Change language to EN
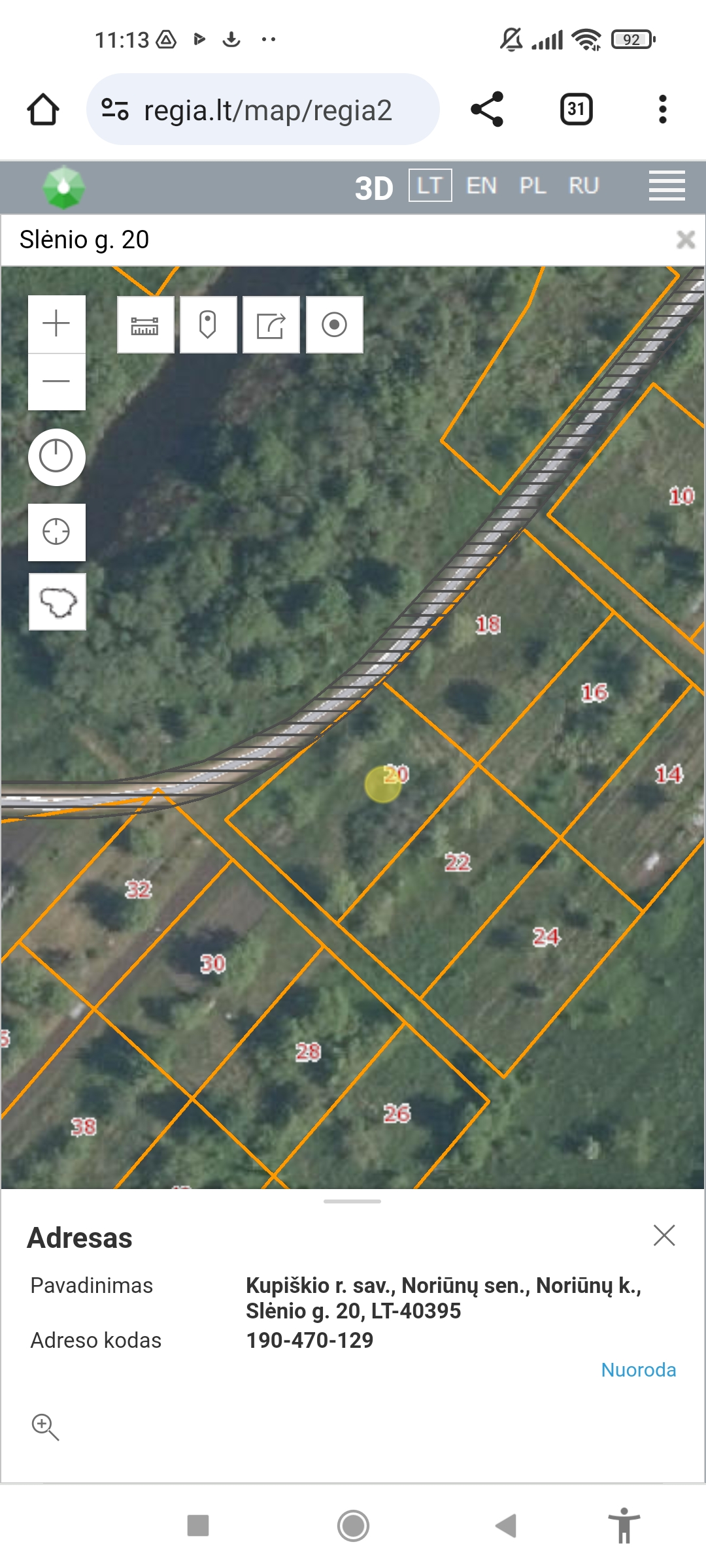706x1568 pixels. pos(481,186)
